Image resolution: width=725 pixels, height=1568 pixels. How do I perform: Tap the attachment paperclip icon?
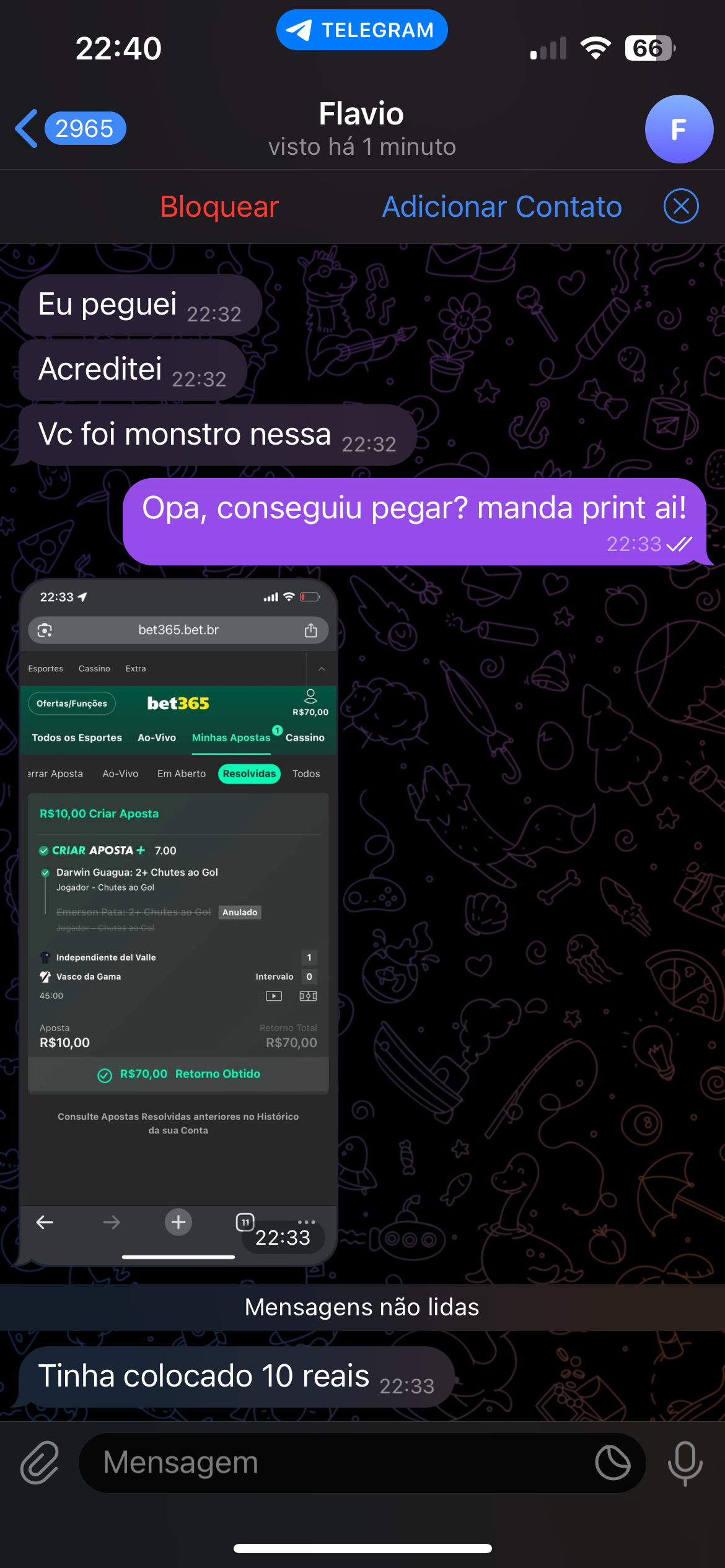[40, 1463]
